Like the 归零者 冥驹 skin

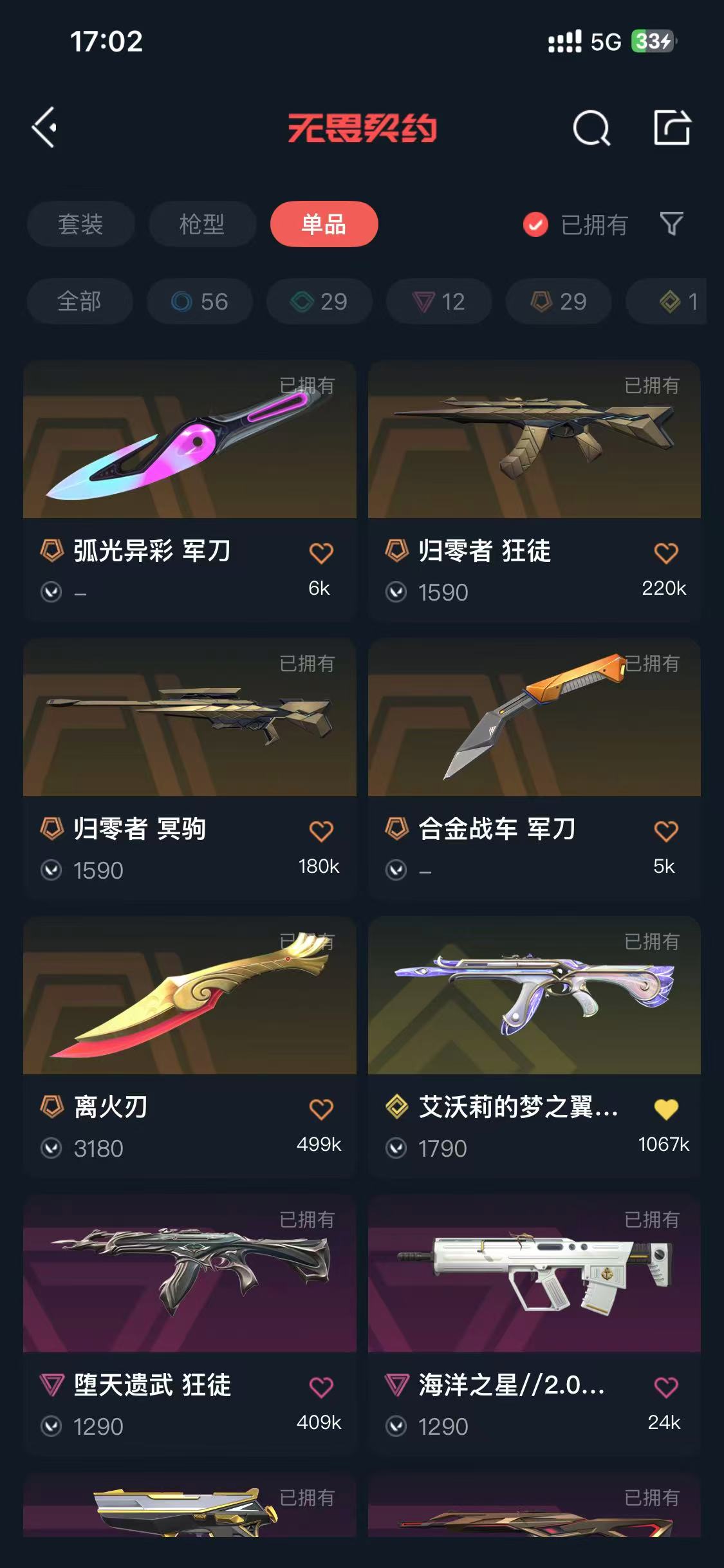click(321, 831)
